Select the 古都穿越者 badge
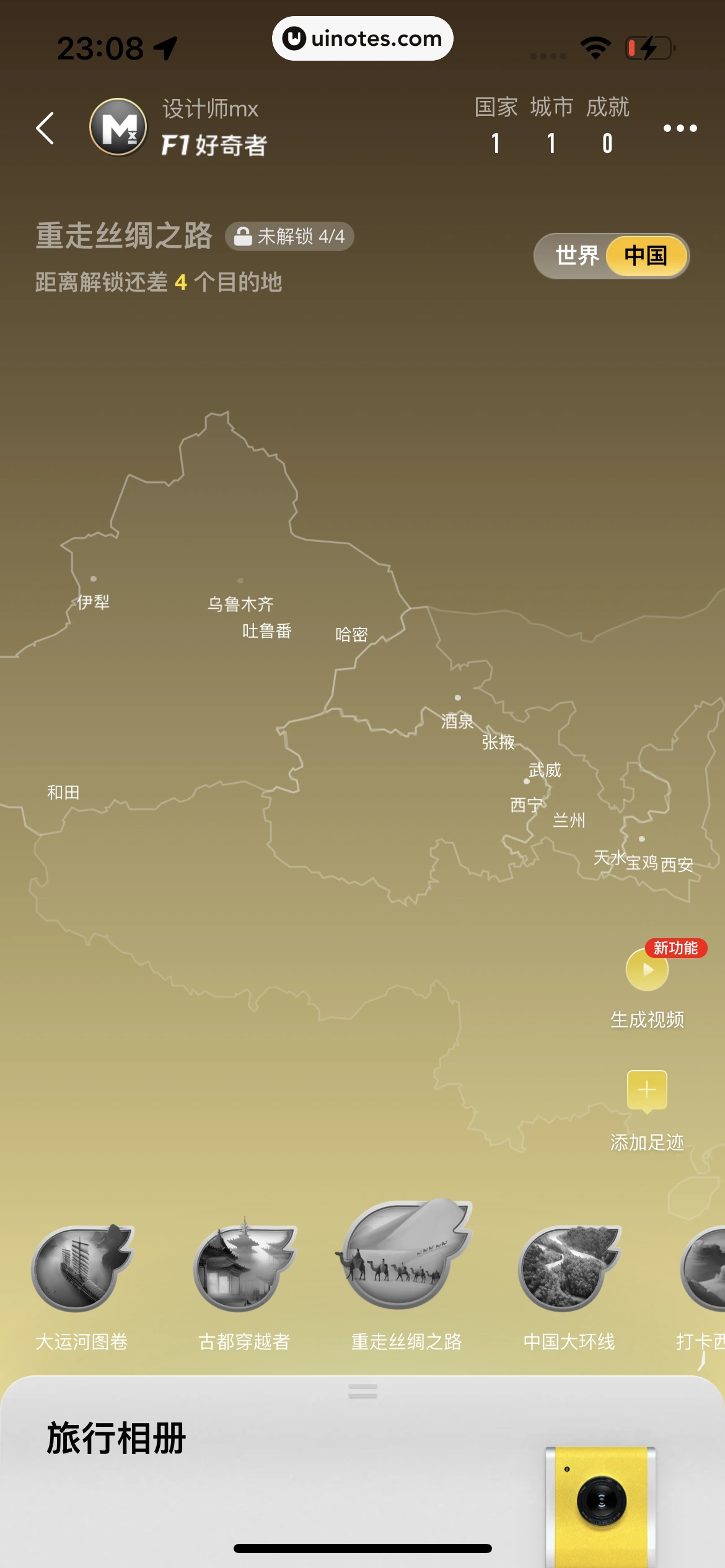Viewport: 725px width, 1568px height. coord(244,1268)
